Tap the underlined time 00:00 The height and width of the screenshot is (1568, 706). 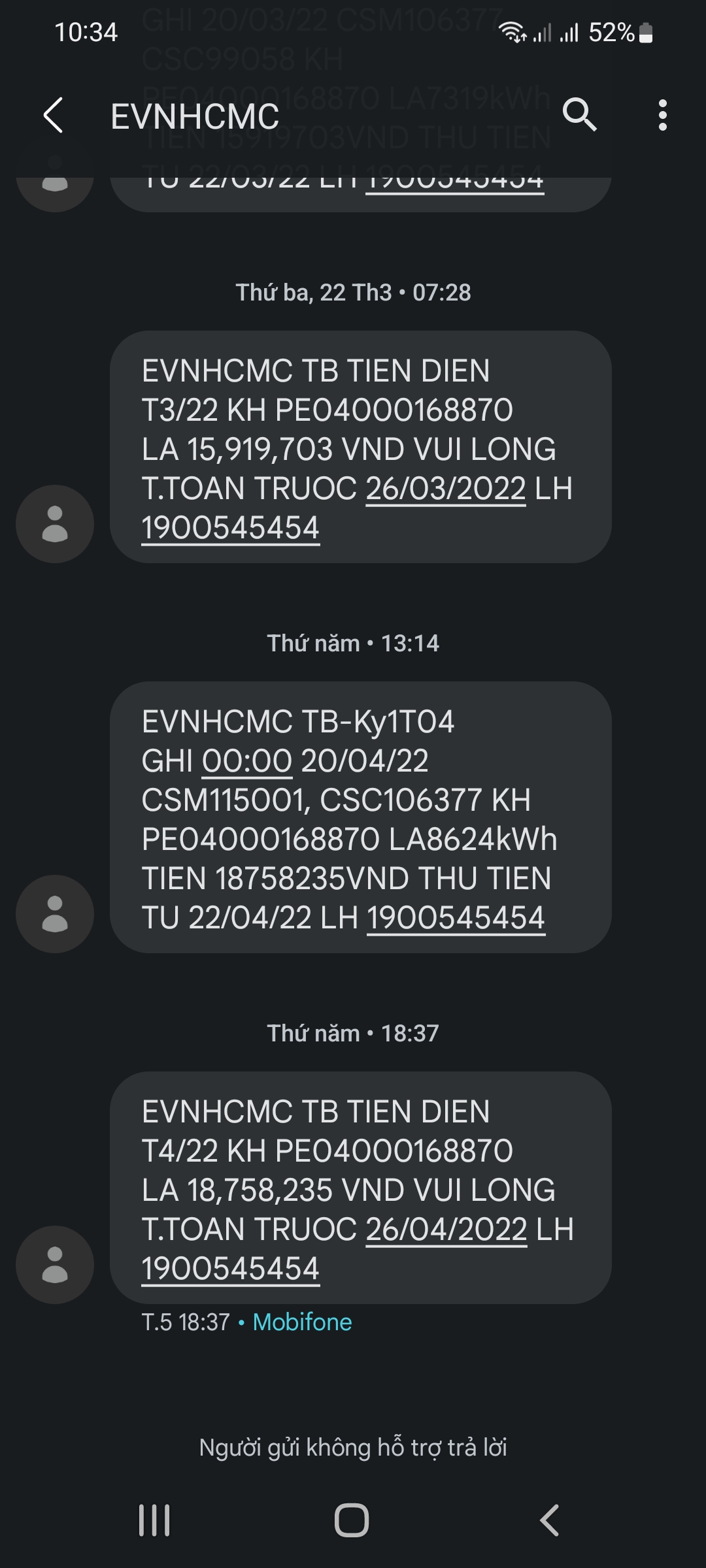coord(246,761)
